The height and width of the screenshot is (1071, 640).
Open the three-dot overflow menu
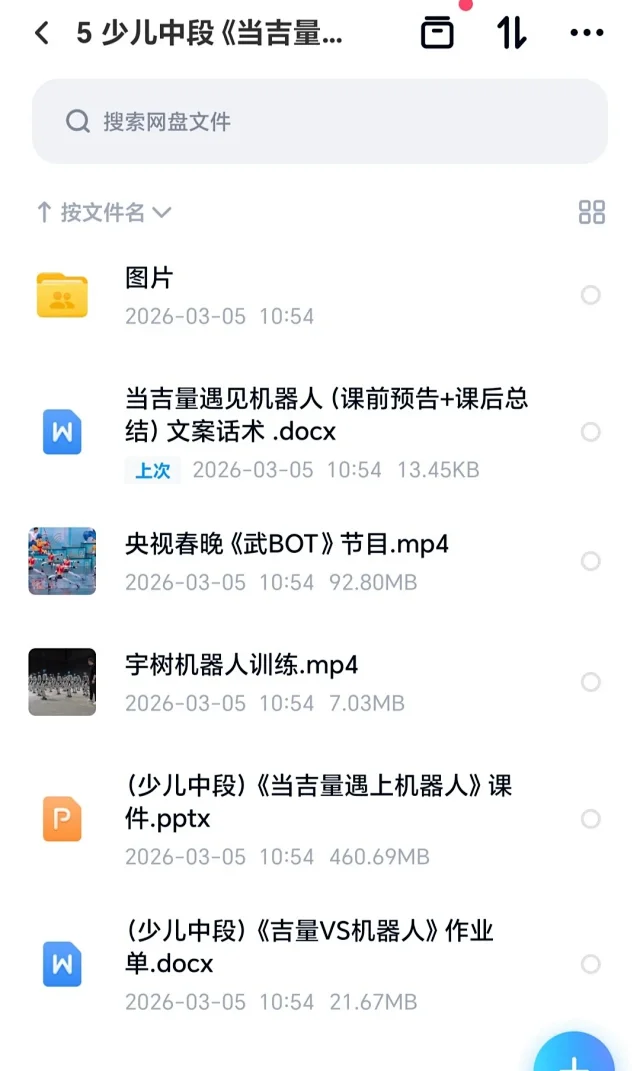click(587, 33)
